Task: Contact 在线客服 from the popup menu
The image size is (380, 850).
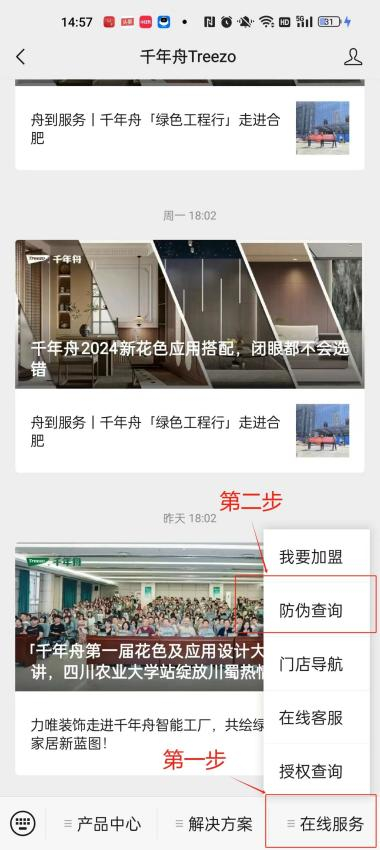Action: [x=311, y=717]
